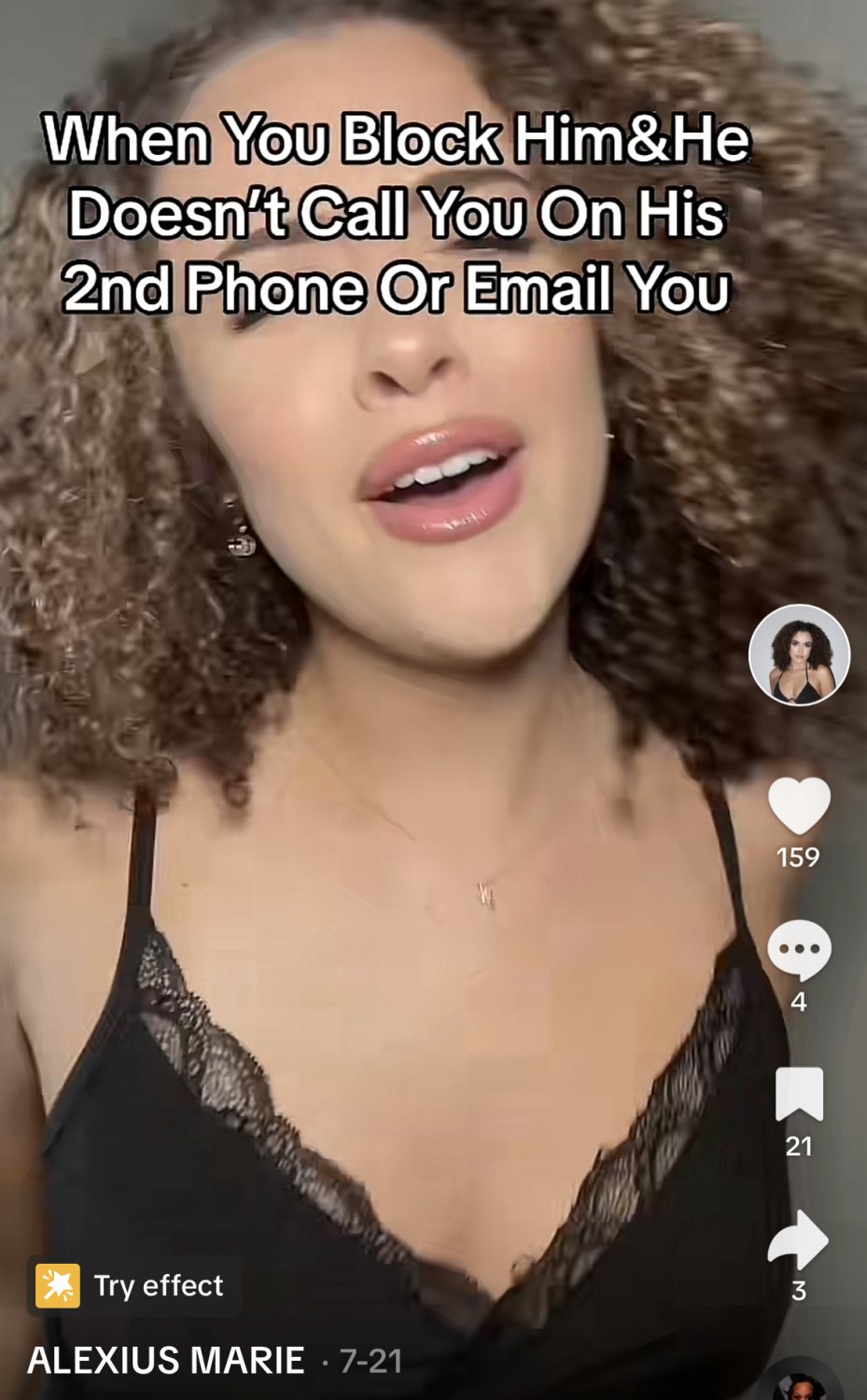
Task: Open the comments on this video
Action: coord(799,950)
